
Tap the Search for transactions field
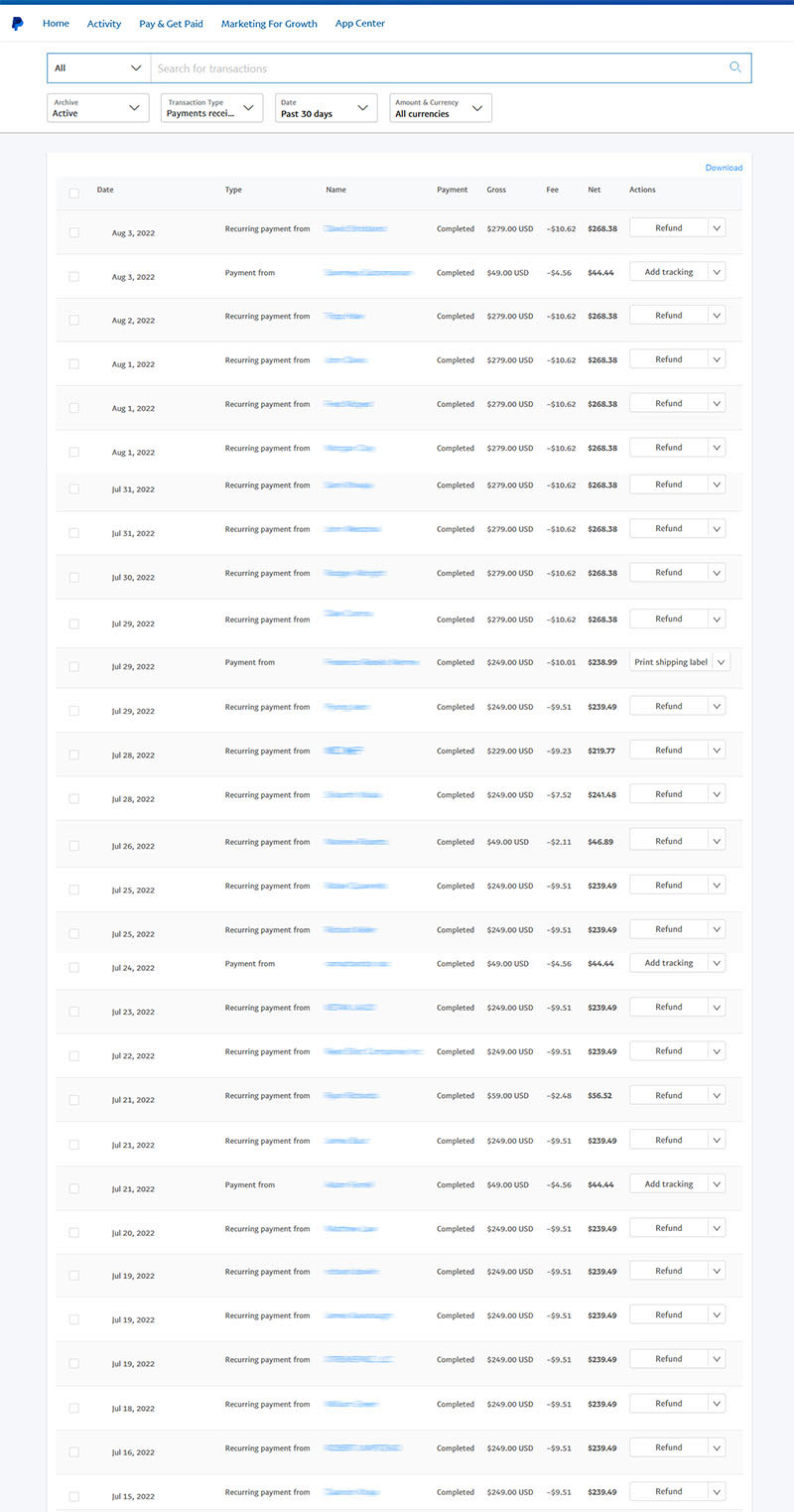pos(437,68)
